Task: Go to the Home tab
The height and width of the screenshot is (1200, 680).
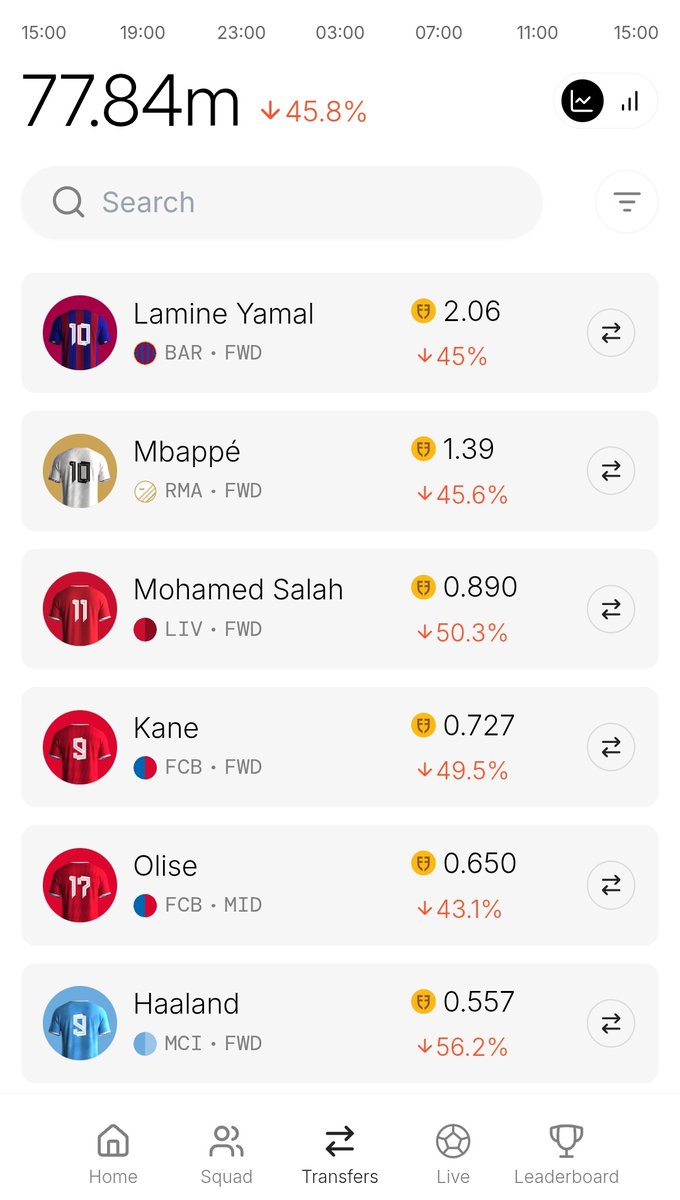Action: (x=113, y=1153)
